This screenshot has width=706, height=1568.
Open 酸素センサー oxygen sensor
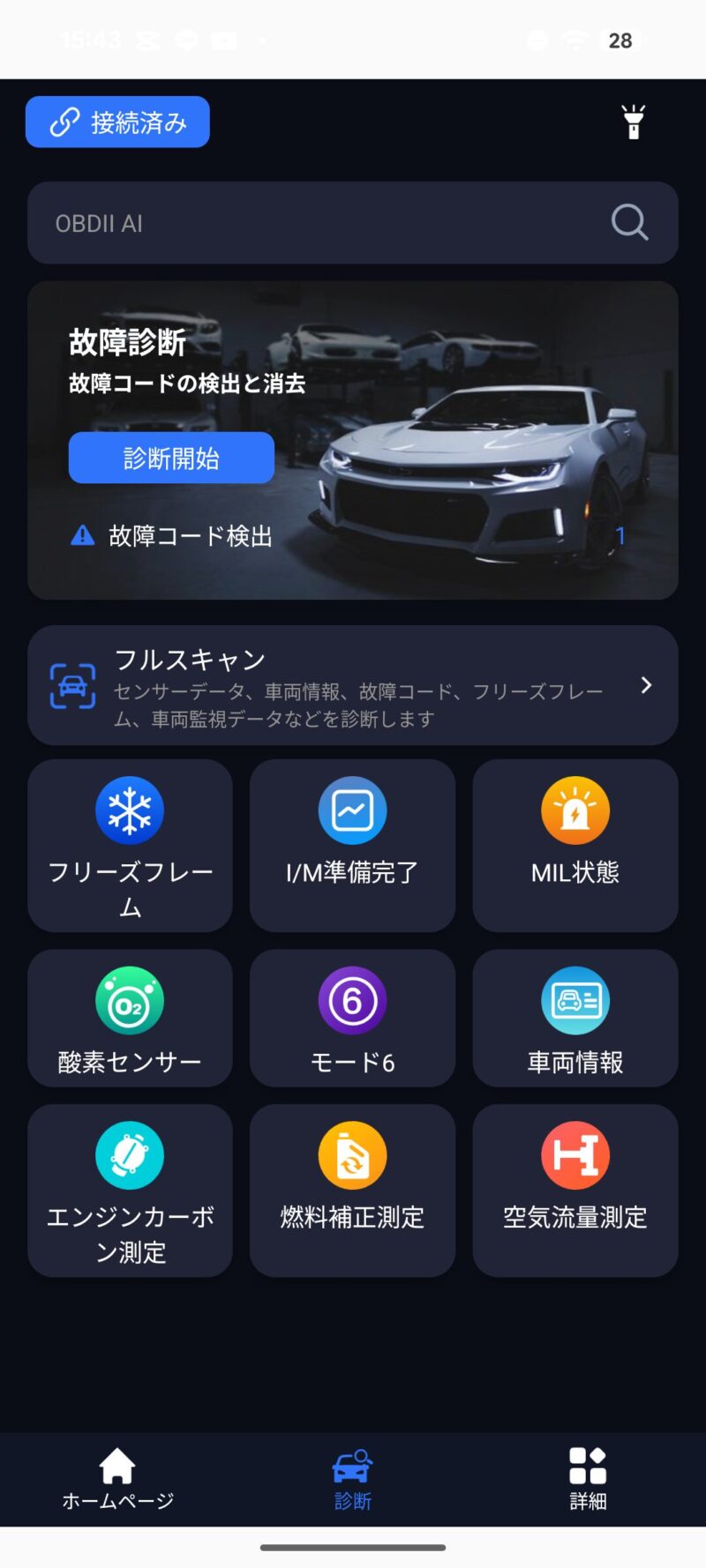130,1018
